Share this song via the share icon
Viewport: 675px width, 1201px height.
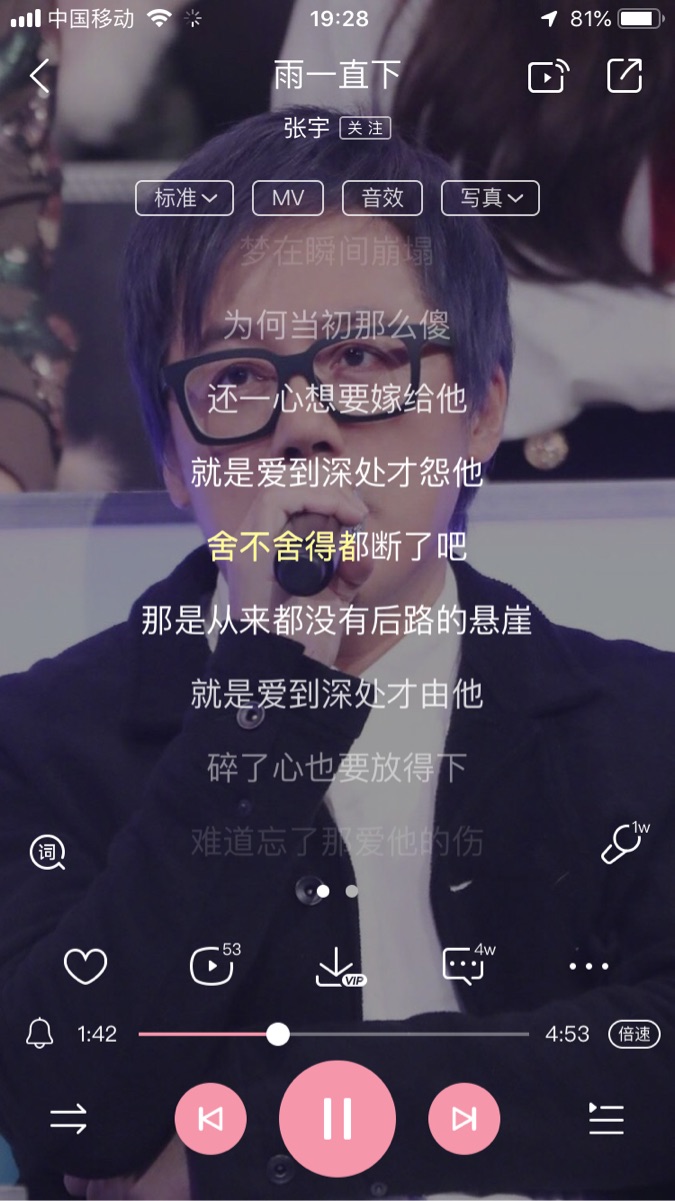[x=625, y=77]
